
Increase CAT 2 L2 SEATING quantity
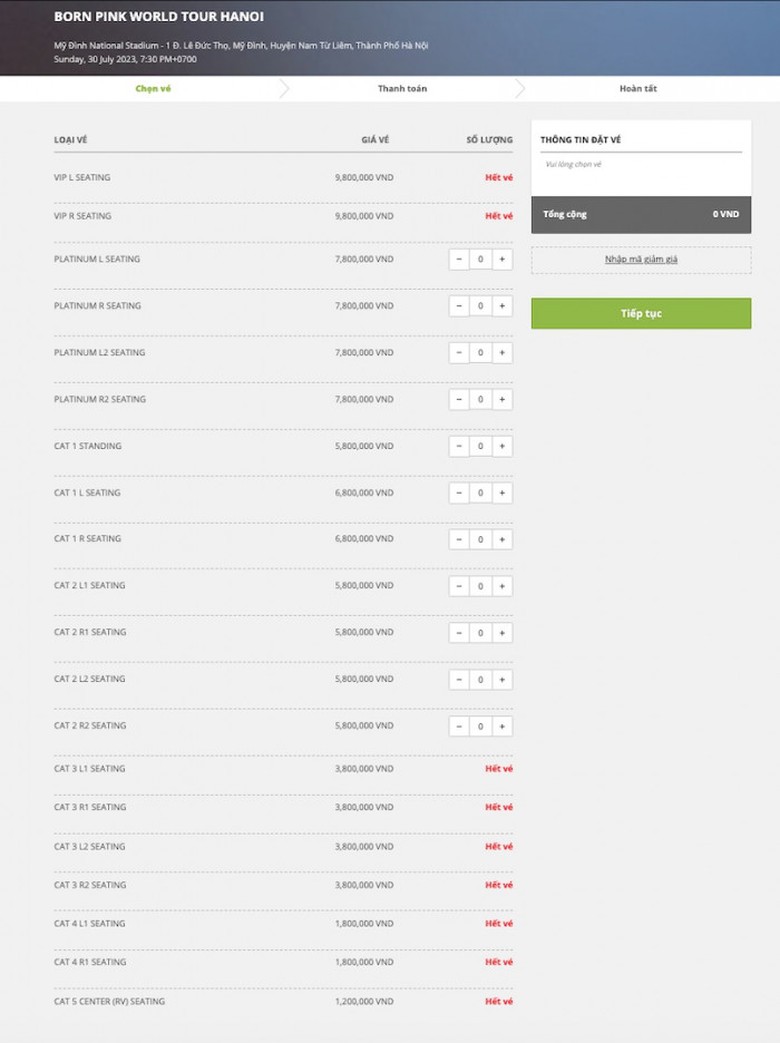click(x=502, y=679)
